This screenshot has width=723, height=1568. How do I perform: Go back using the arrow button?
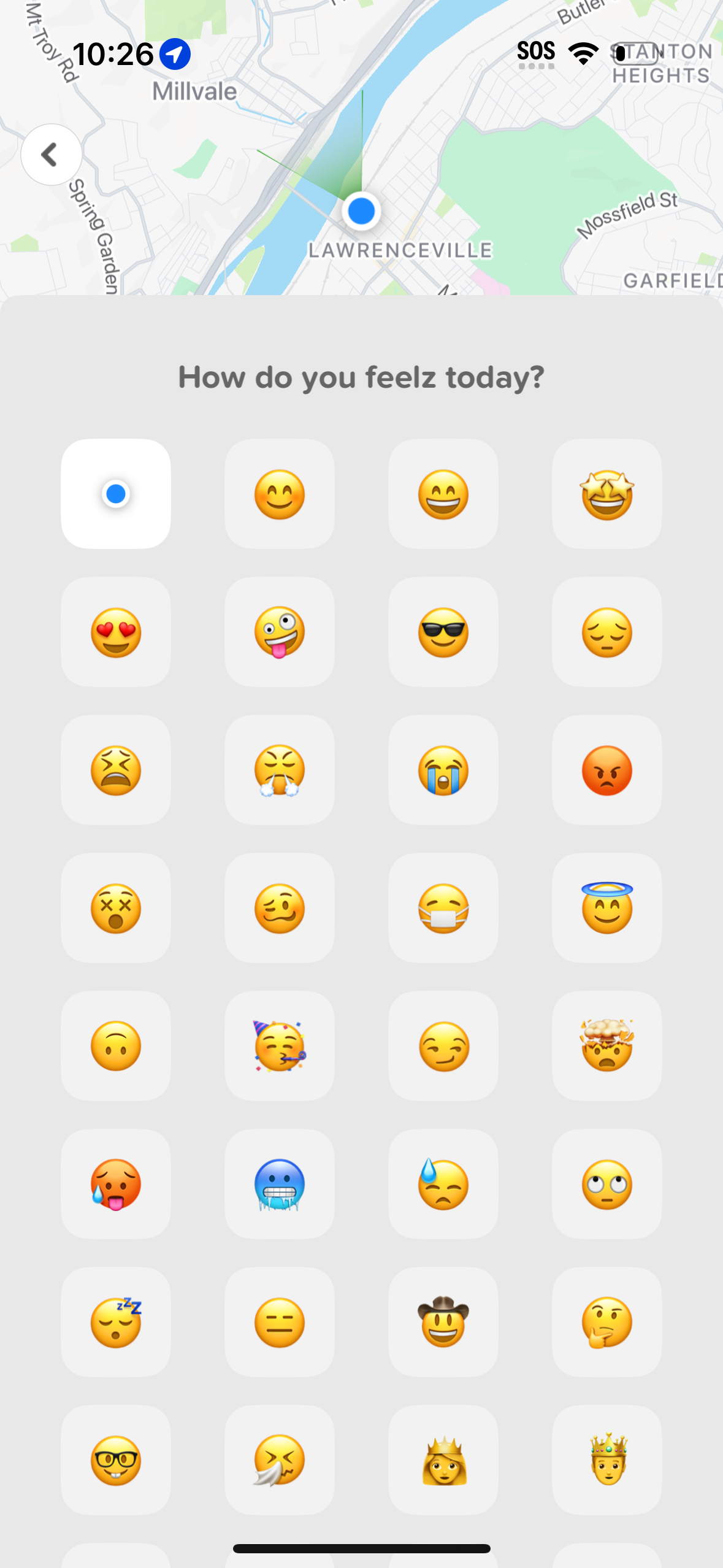click(x=51, y=155)
